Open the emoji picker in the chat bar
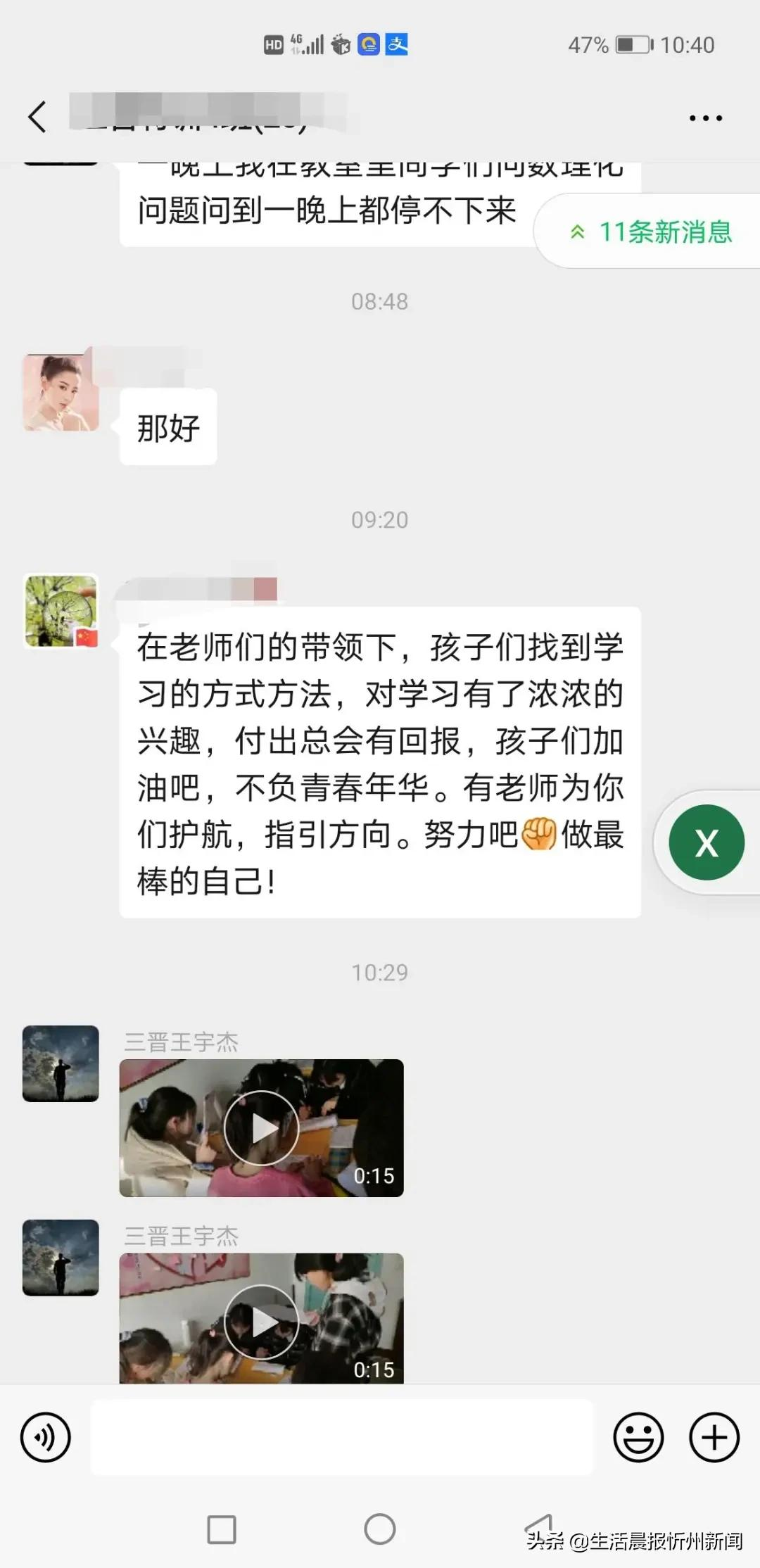Screen dimensions: 760x1568 tap(638, 1436)
